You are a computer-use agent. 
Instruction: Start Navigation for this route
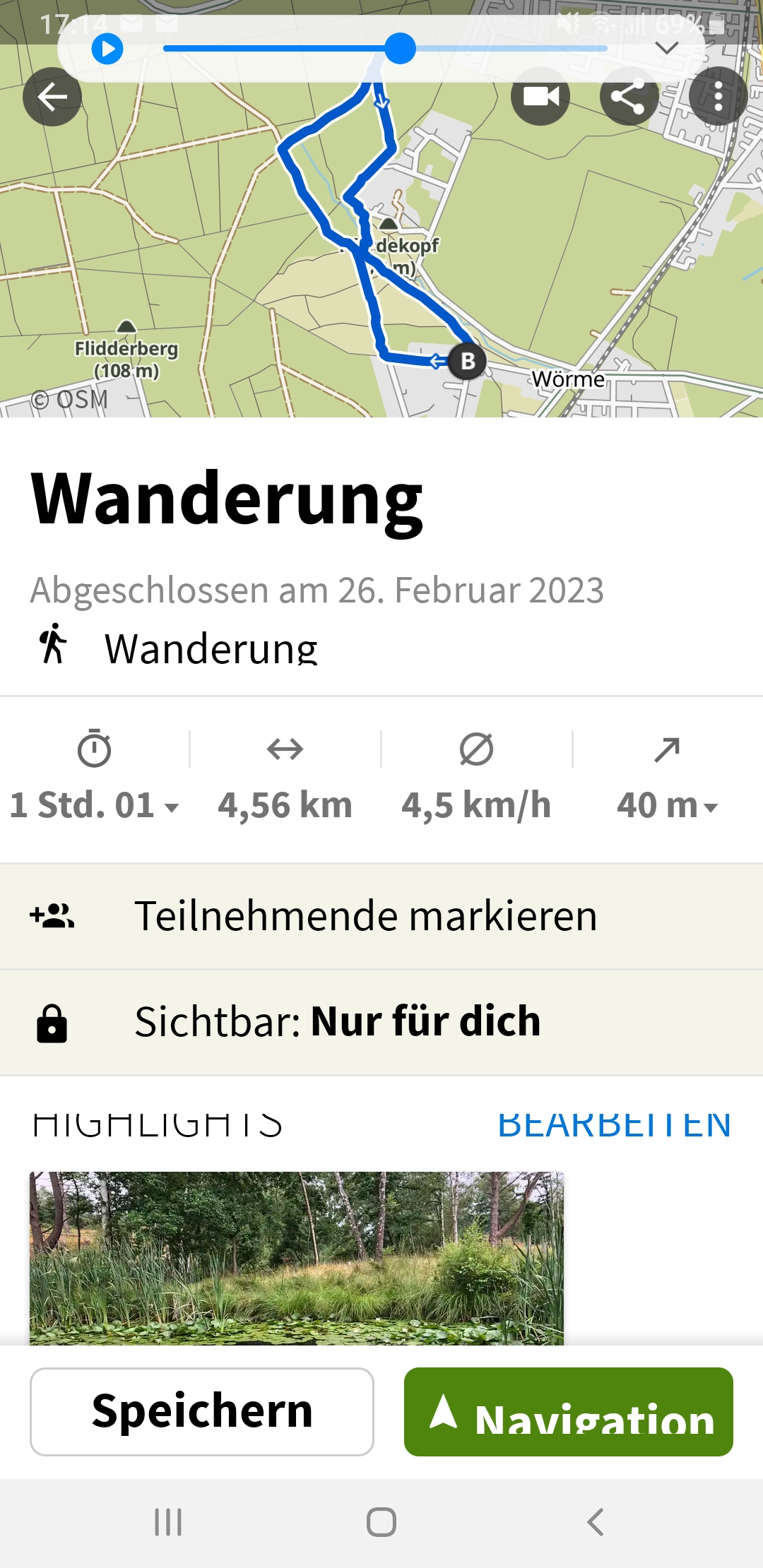(568, 1411)
